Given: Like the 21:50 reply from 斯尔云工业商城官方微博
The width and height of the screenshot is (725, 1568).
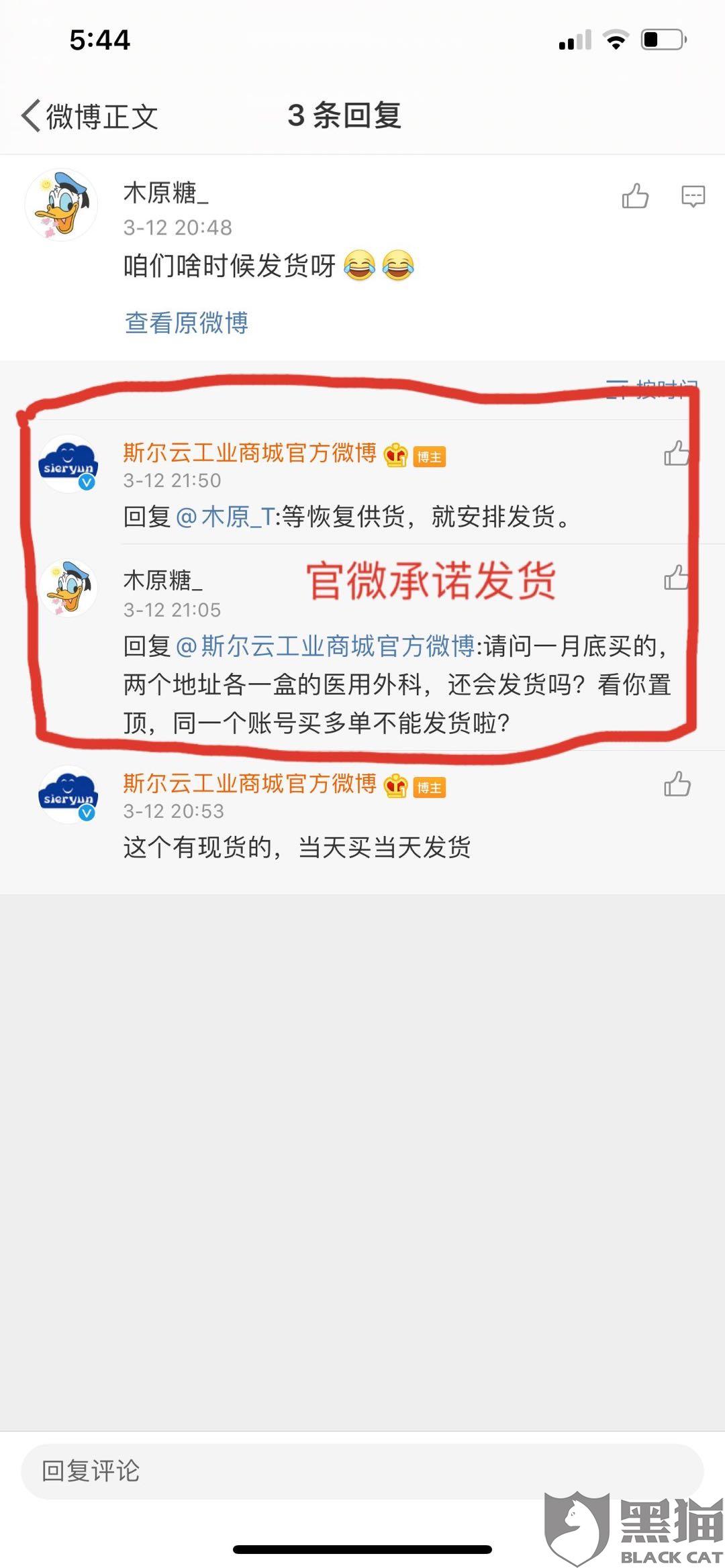Looking at the screenshot, I should [x=677, y=453].
